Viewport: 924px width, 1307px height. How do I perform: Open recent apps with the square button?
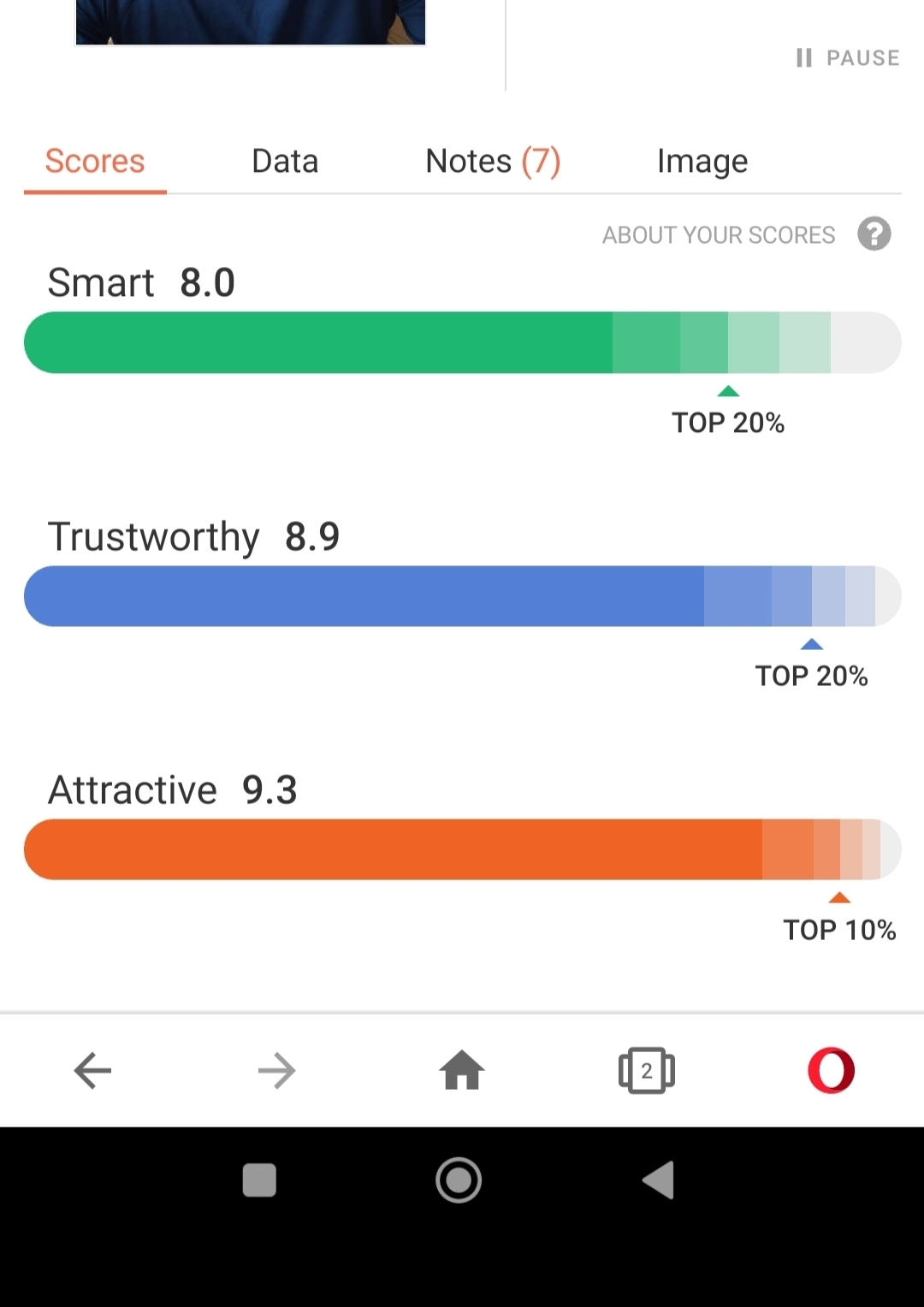[x=259, y=1180]
